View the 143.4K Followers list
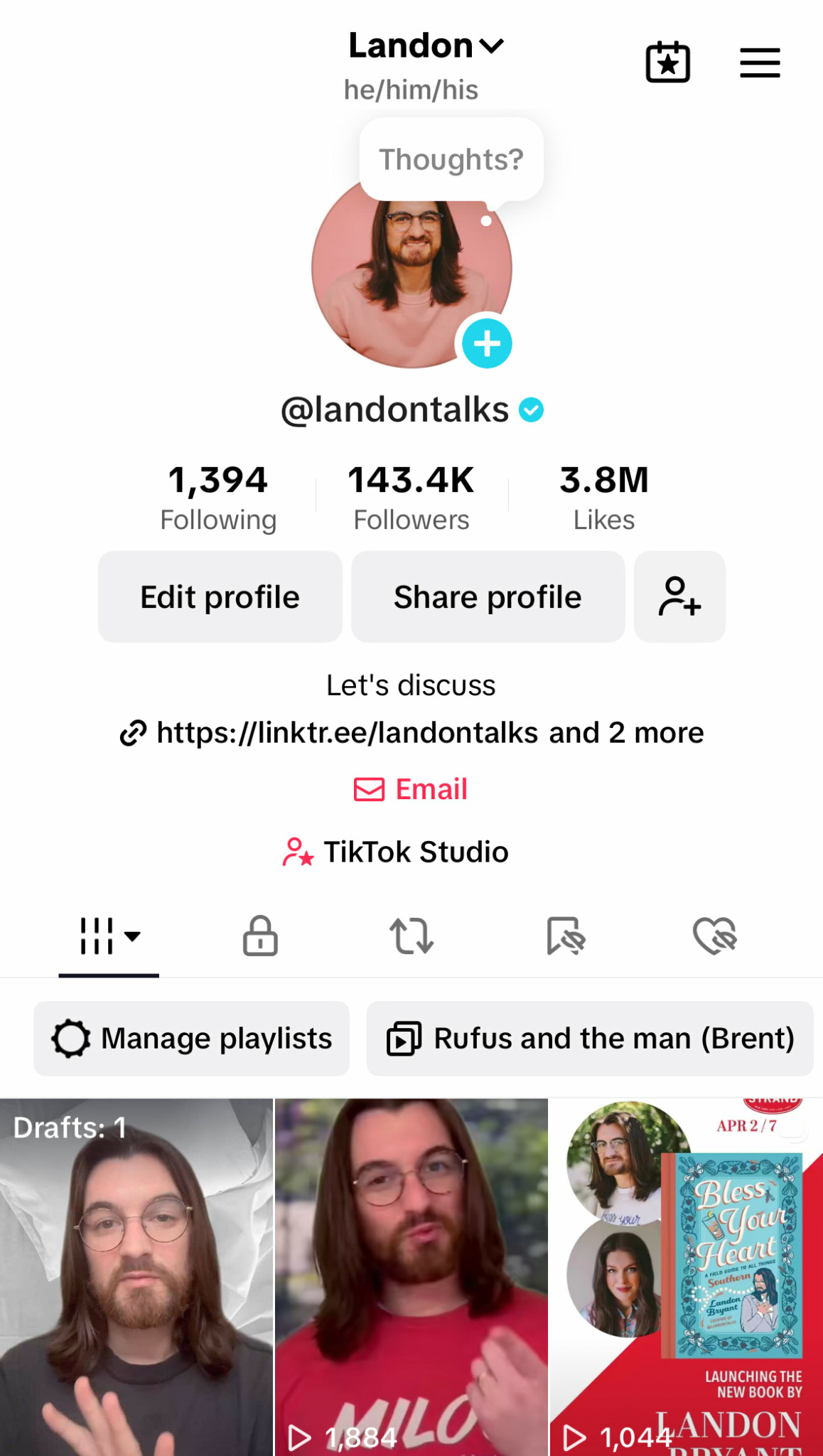Viewport: 823px width, 1456px height. pyautogui.click(x=411, y=497)
